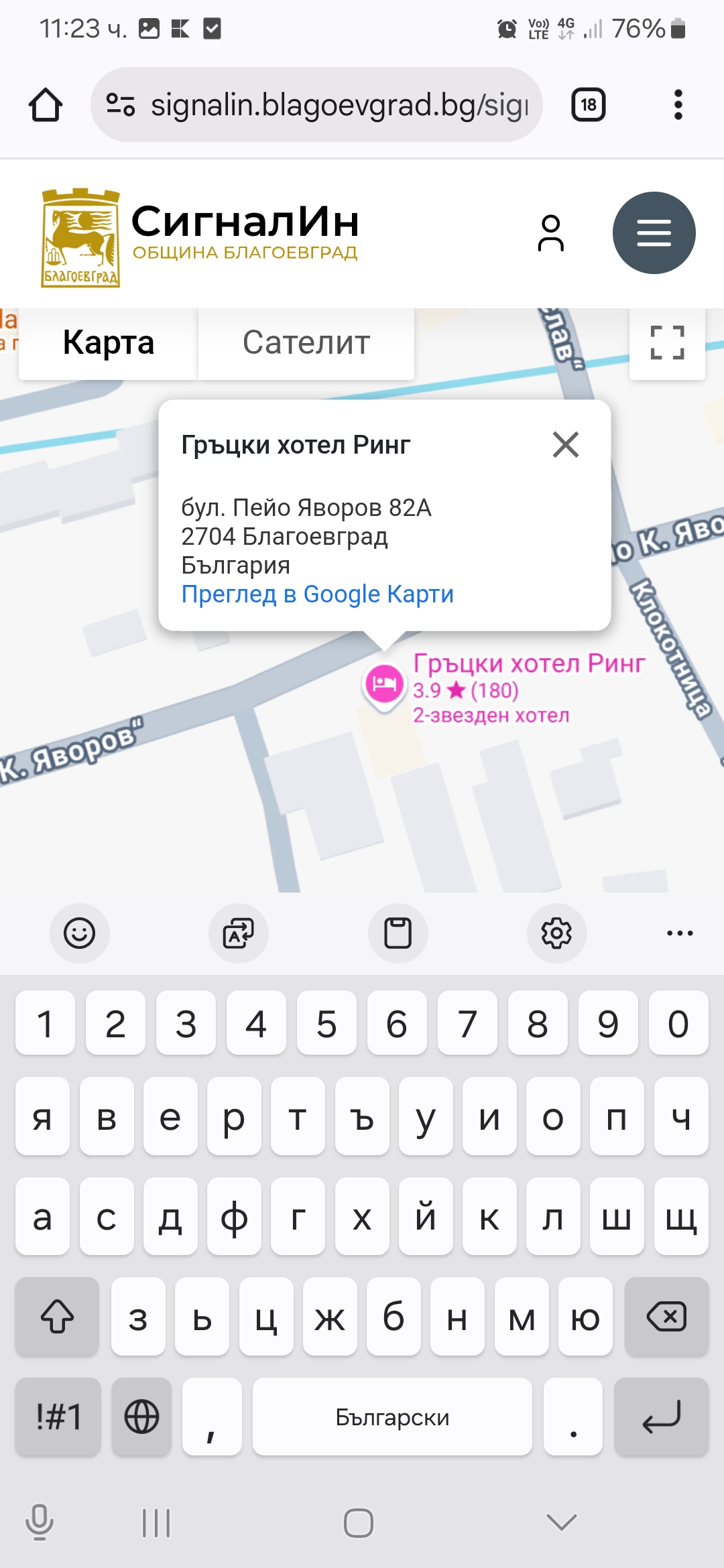This screenshot has width=724, height=1568.
Task: Switch keyboard language with the globe key
Action: point(142,1417)
